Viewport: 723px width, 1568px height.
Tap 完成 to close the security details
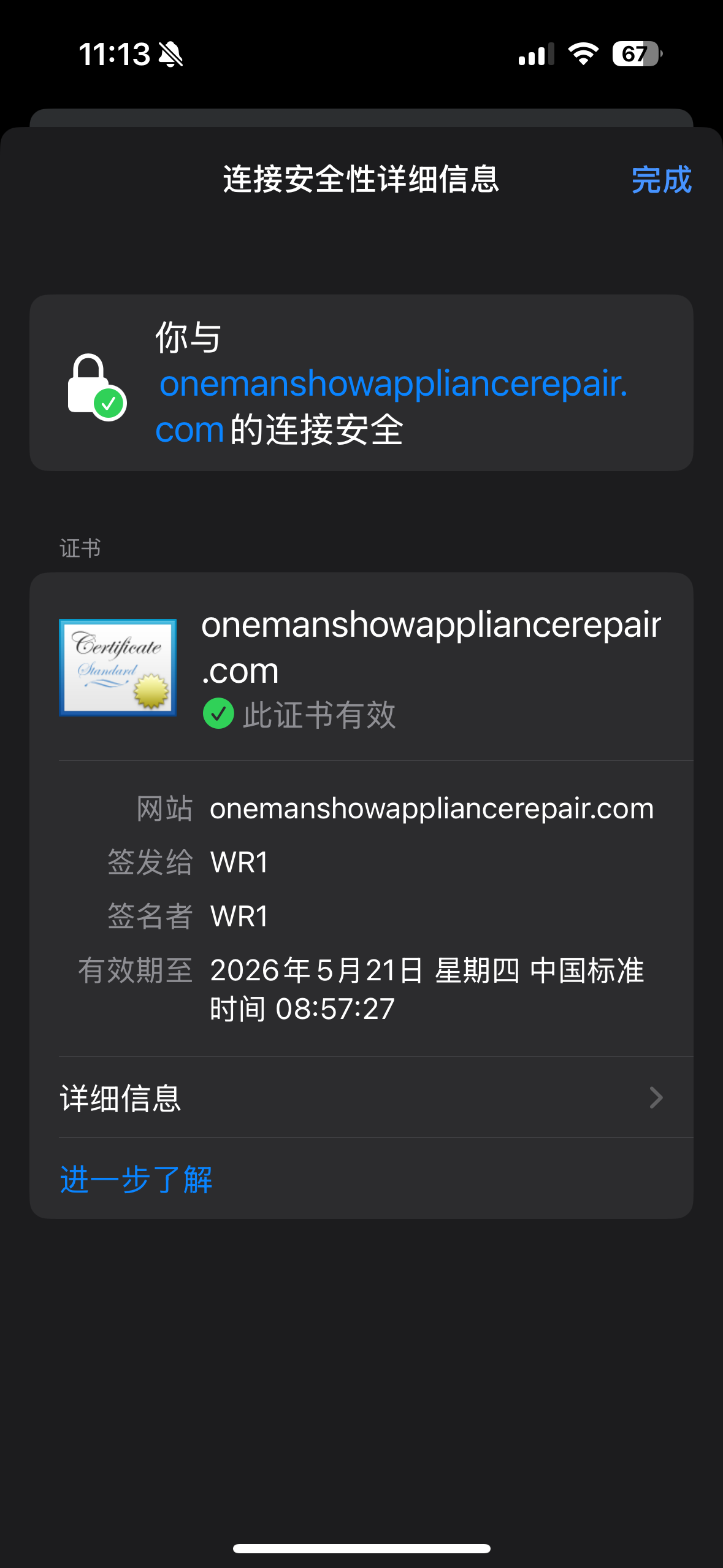pos(661,180)
